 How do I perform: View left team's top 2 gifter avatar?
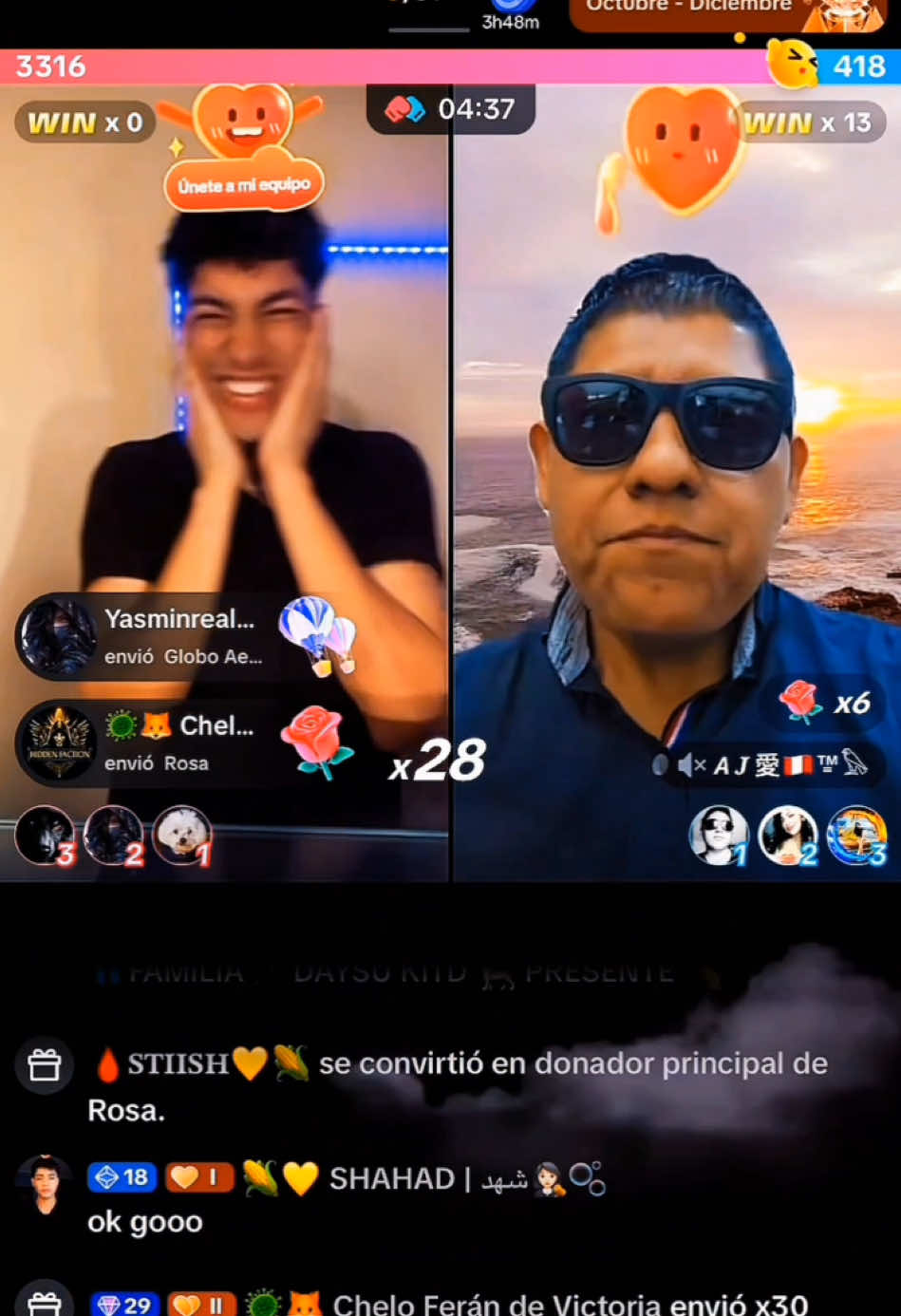point(113,835)
